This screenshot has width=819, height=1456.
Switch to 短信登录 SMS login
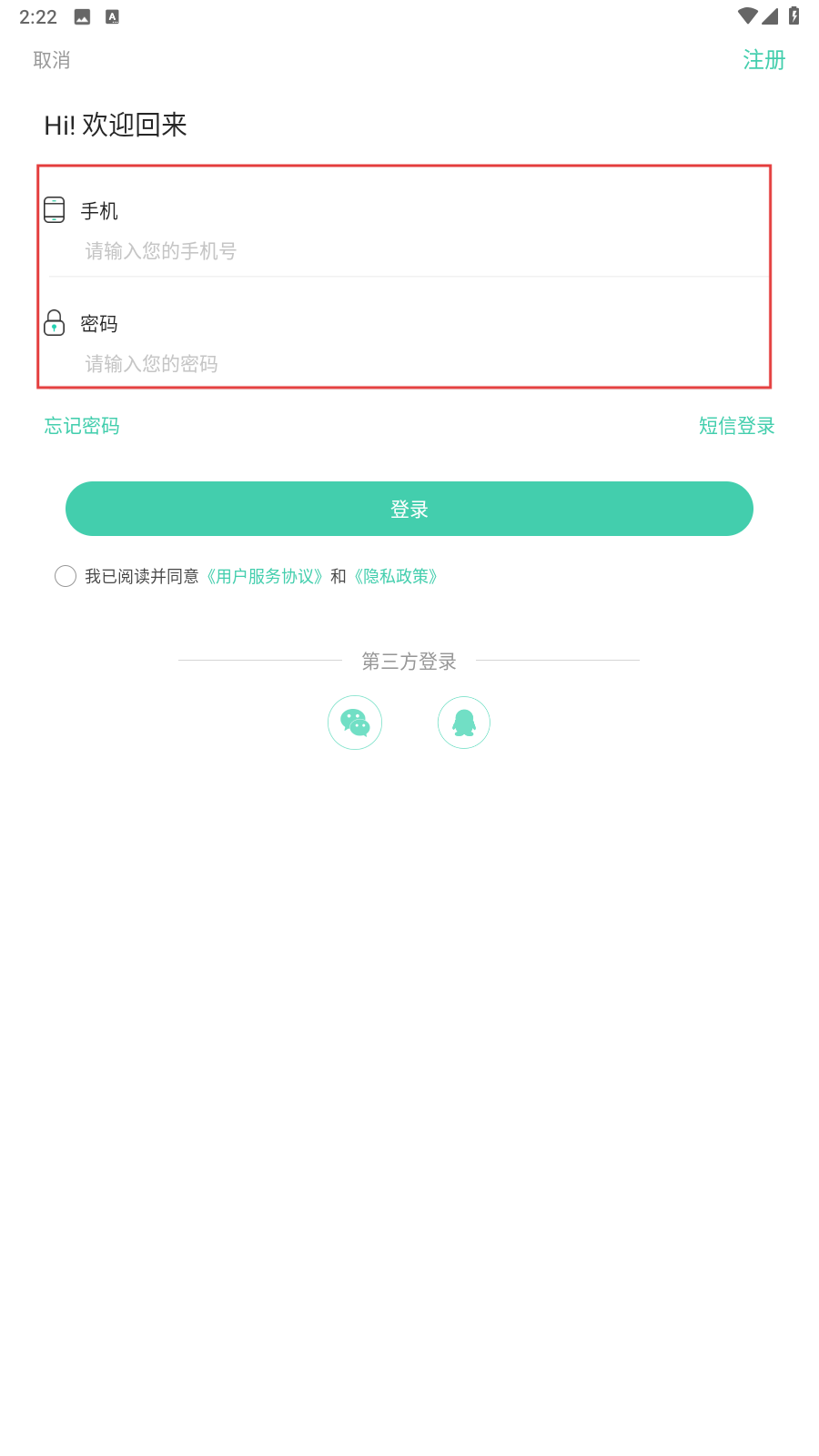736,426
